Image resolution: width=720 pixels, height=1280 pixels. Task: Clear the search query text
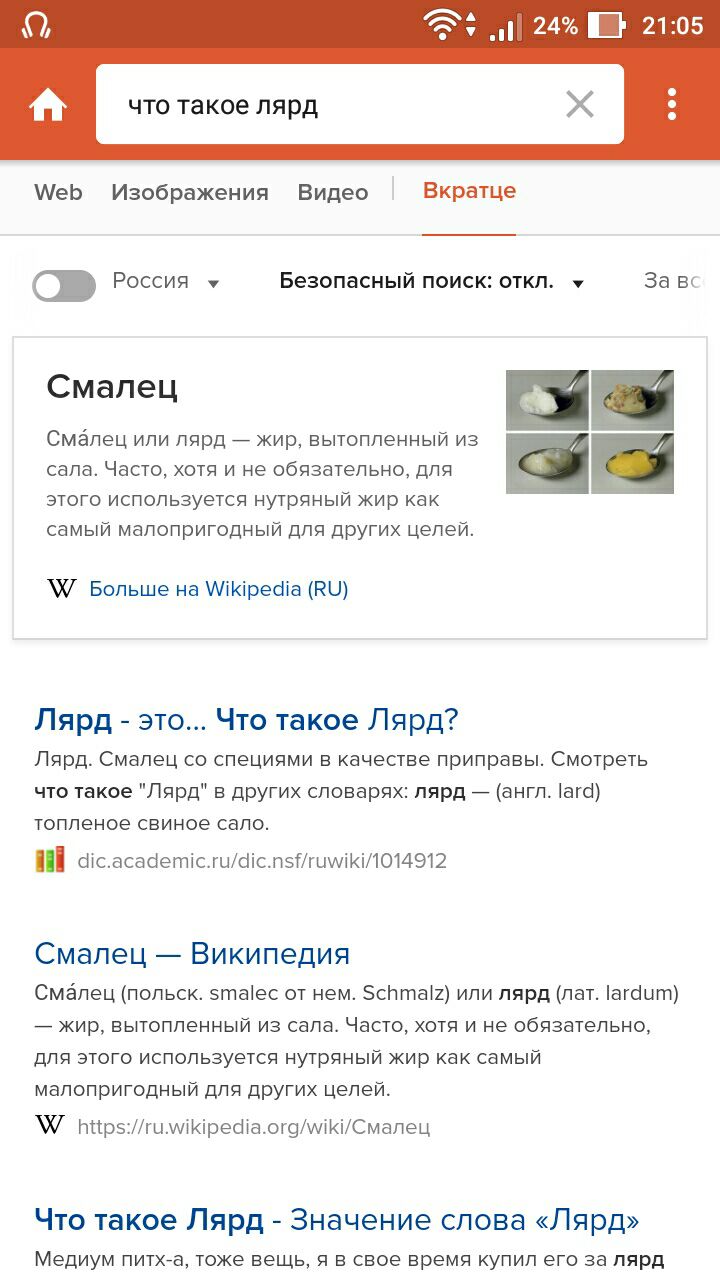pyautogui.click(x=580, y=104)
